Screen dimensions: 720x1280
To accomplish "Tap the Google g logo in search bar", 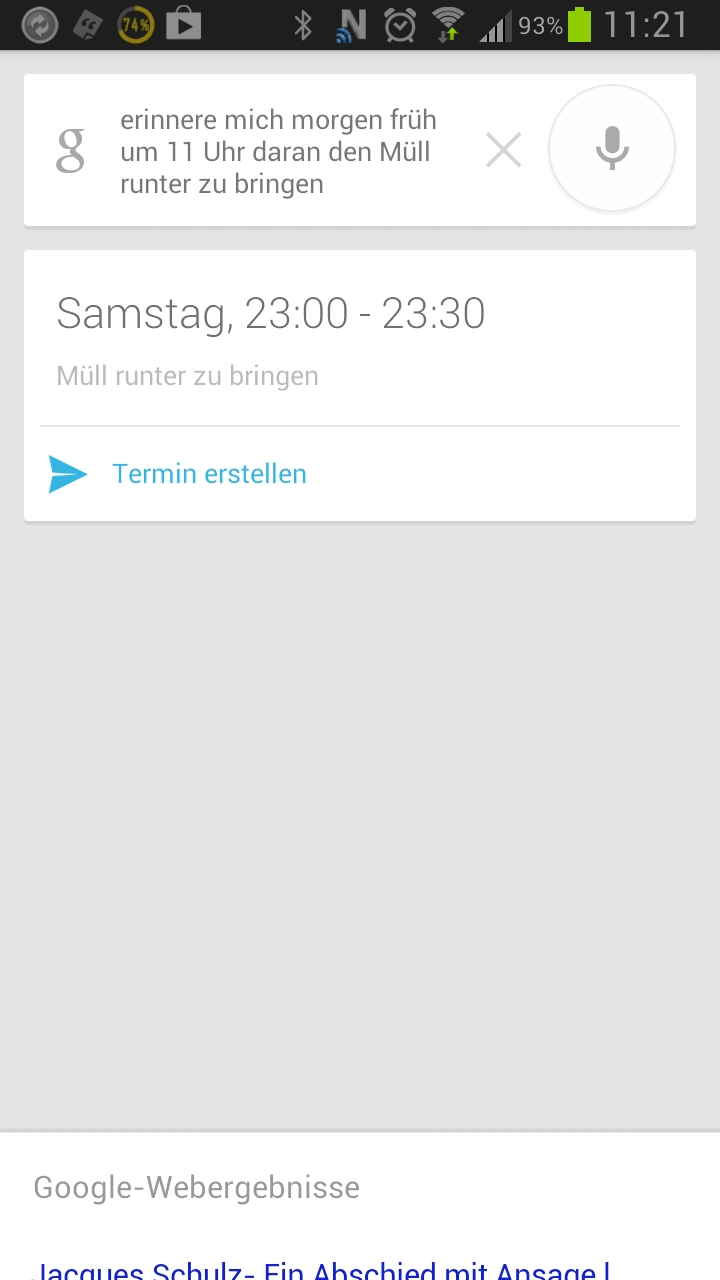I will [70, 150].
